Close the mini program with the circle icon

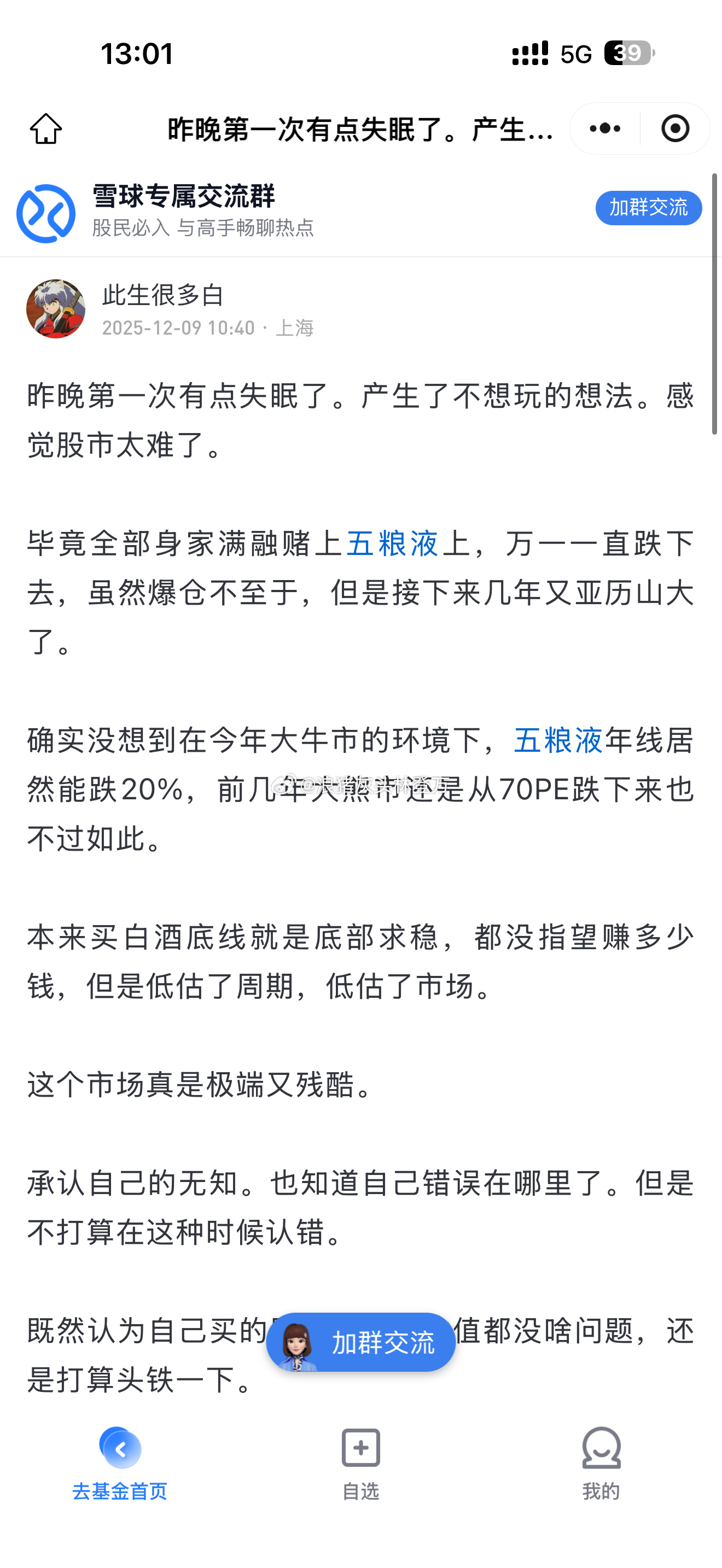(674, 128)
